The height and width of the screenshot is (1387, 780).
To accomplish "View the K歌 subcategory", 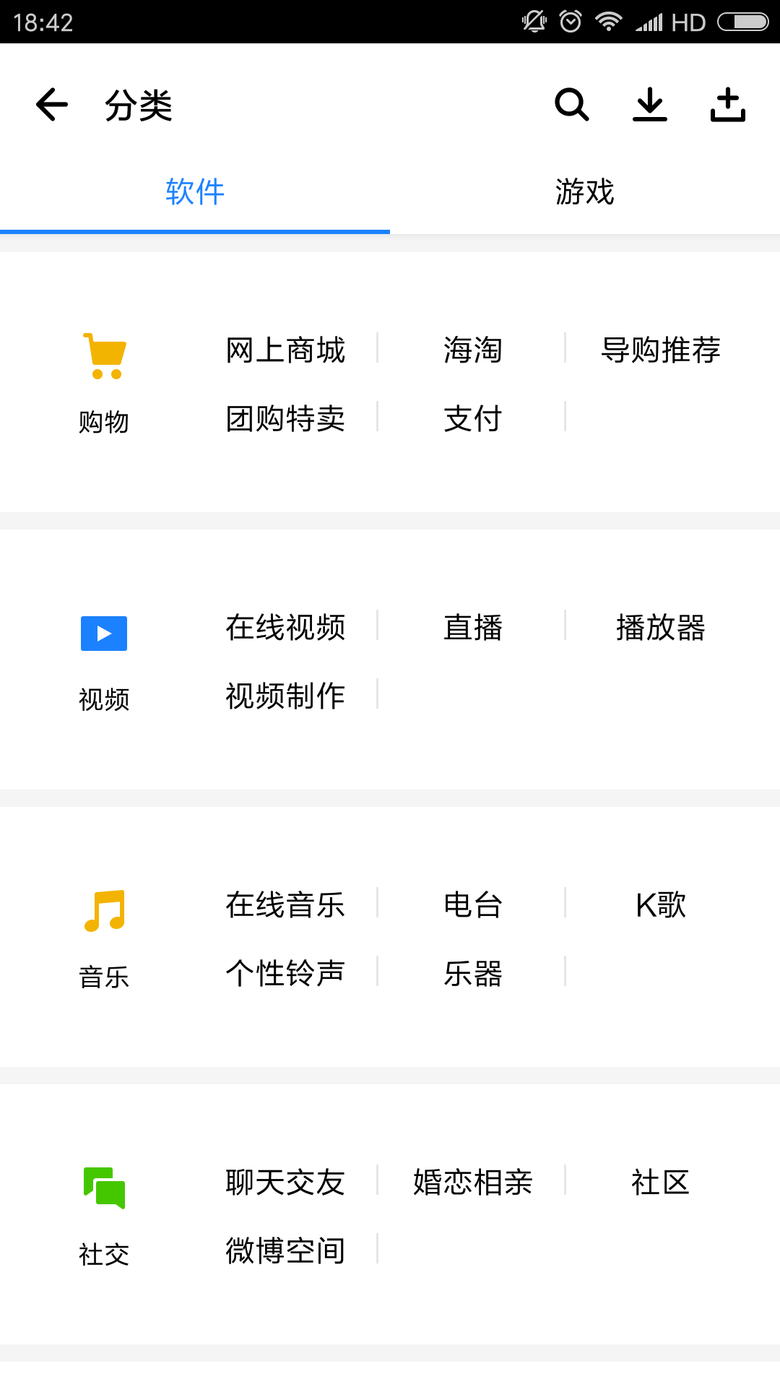I will [x=661, y=905].
